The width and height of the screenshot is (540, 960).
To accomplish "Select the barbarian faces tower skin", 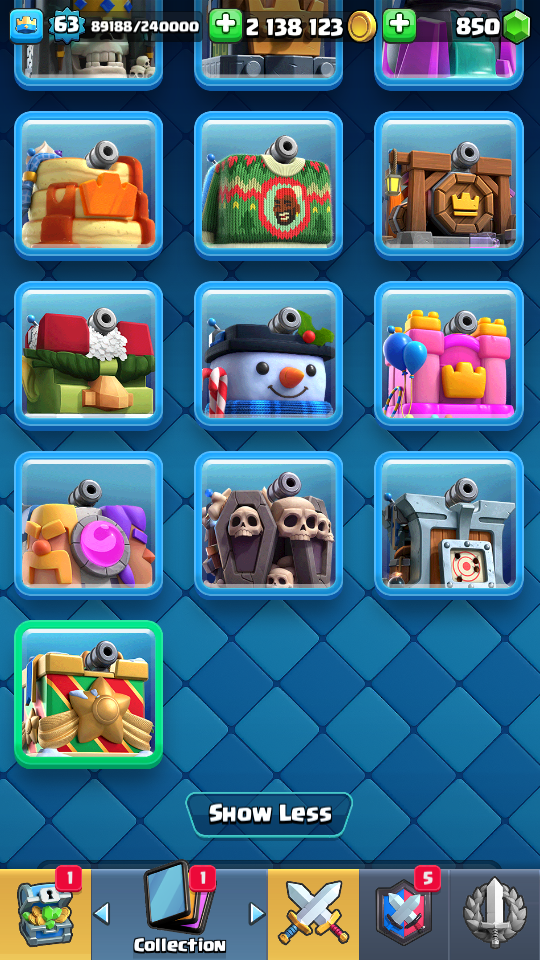I will (x=88, y=525).
